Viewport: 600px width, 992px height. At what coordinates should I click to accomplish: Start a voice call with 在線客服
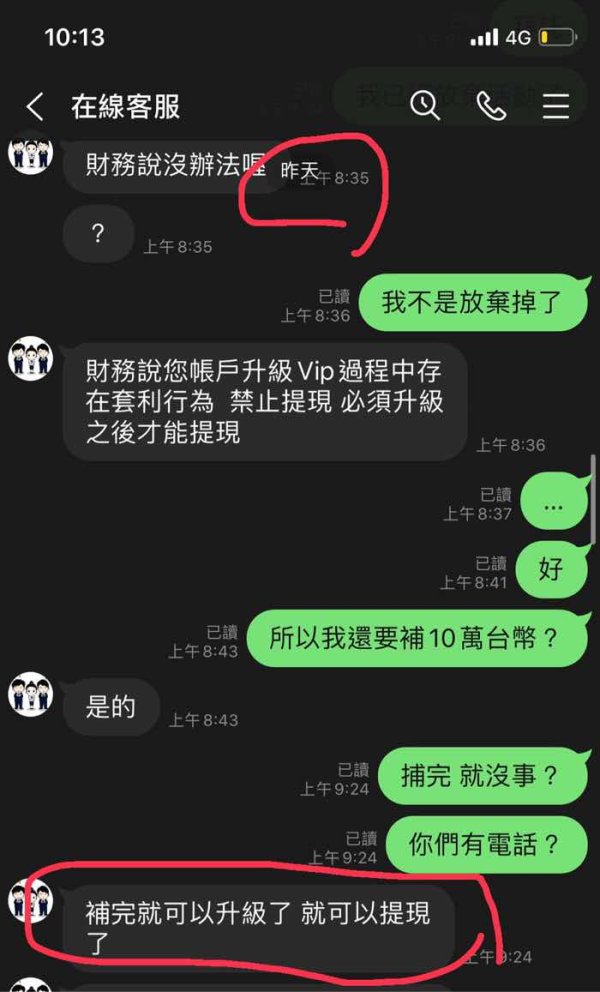[x=491, y=106]
